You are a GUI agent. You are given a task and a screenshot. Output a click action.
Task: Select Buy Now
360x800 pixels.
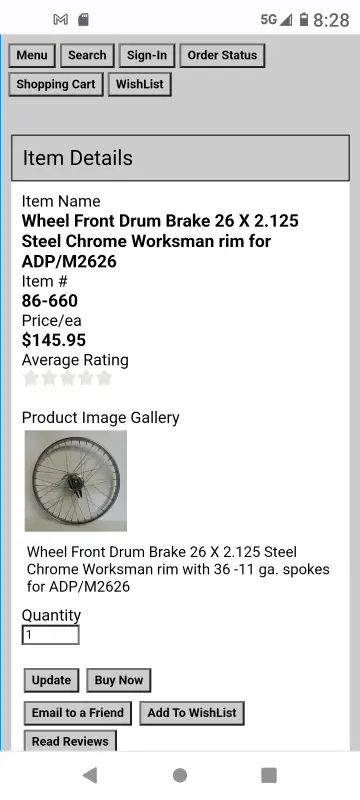(119, 680)
